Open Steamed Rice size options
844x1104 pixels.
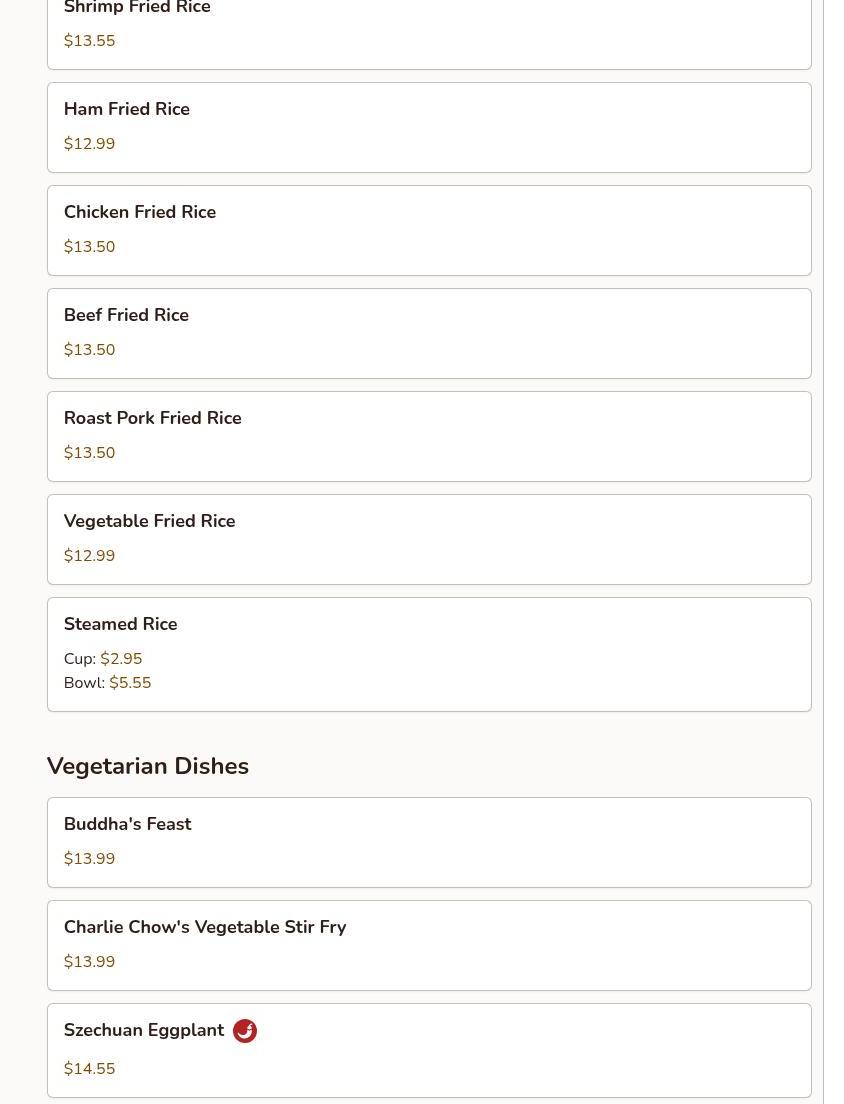coord(428,654)
